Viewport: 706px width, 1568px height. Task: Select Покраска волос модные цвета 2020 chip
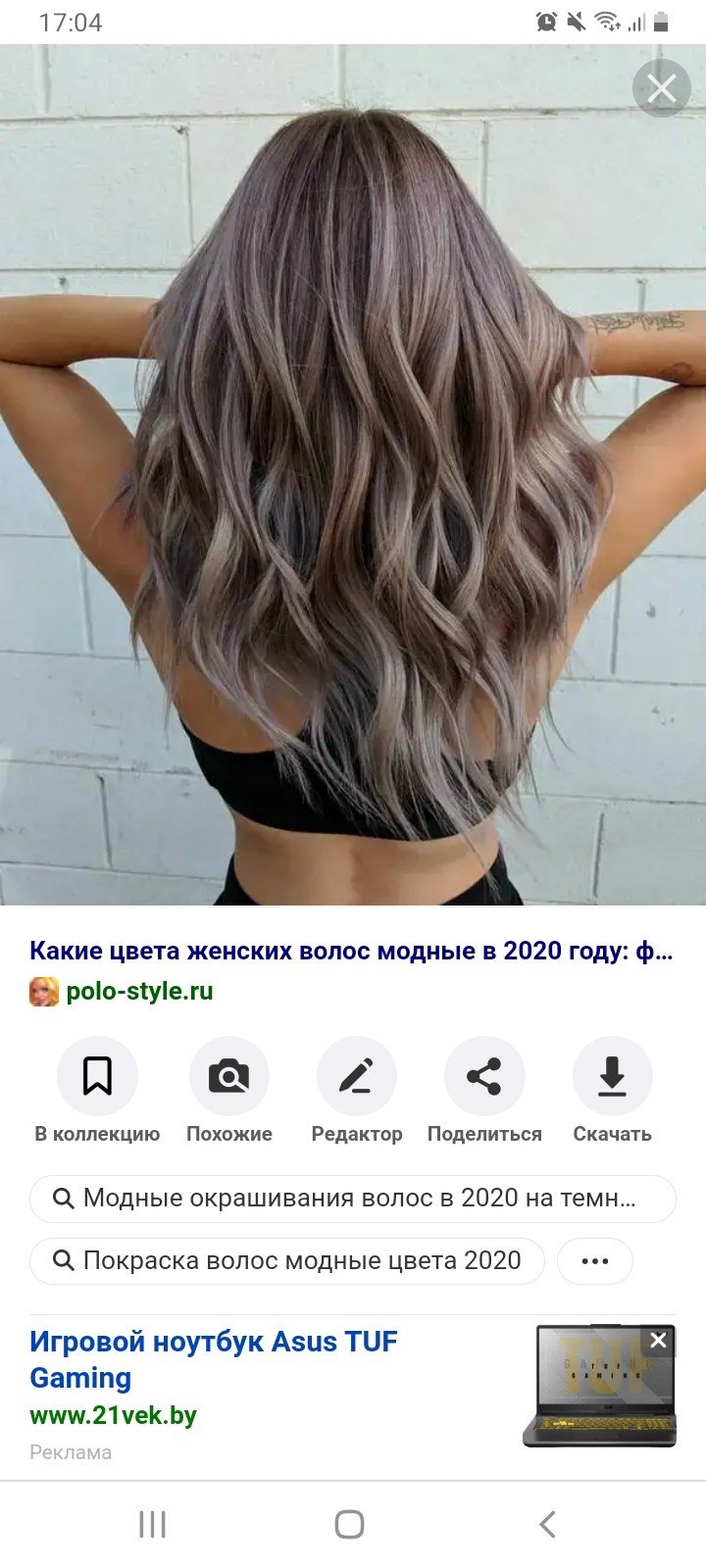click(x=287, y=1260)
